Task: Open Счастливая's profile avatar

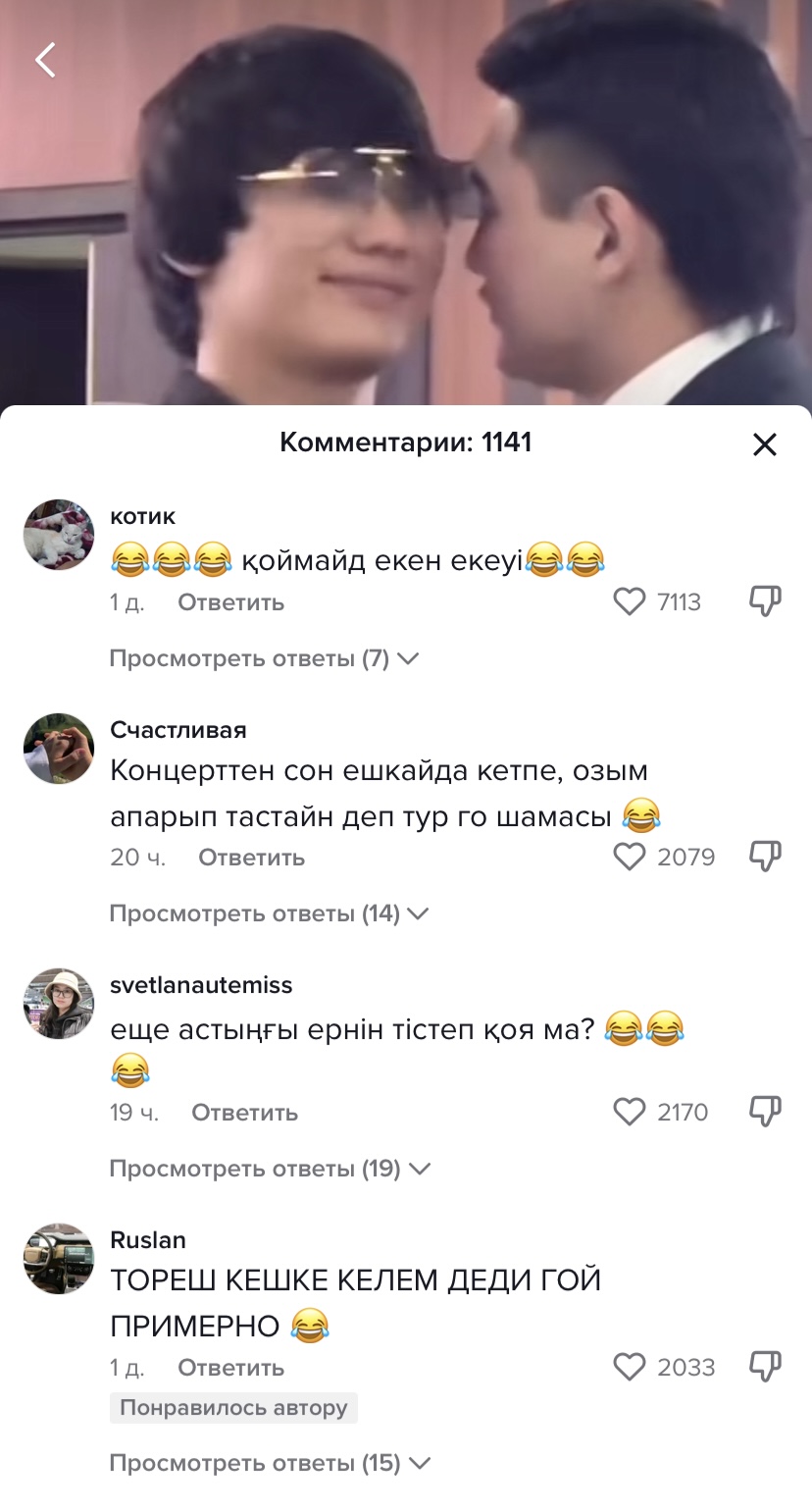Action: tap(59, 749)
